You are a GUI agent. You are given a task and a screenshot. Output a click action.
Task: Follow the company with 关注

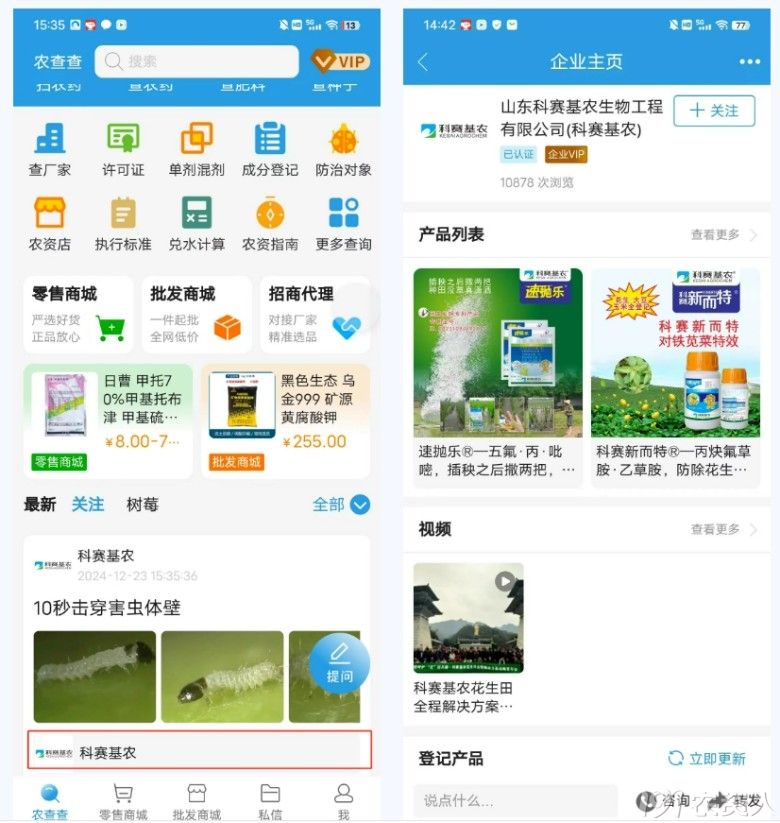[714, 111]
